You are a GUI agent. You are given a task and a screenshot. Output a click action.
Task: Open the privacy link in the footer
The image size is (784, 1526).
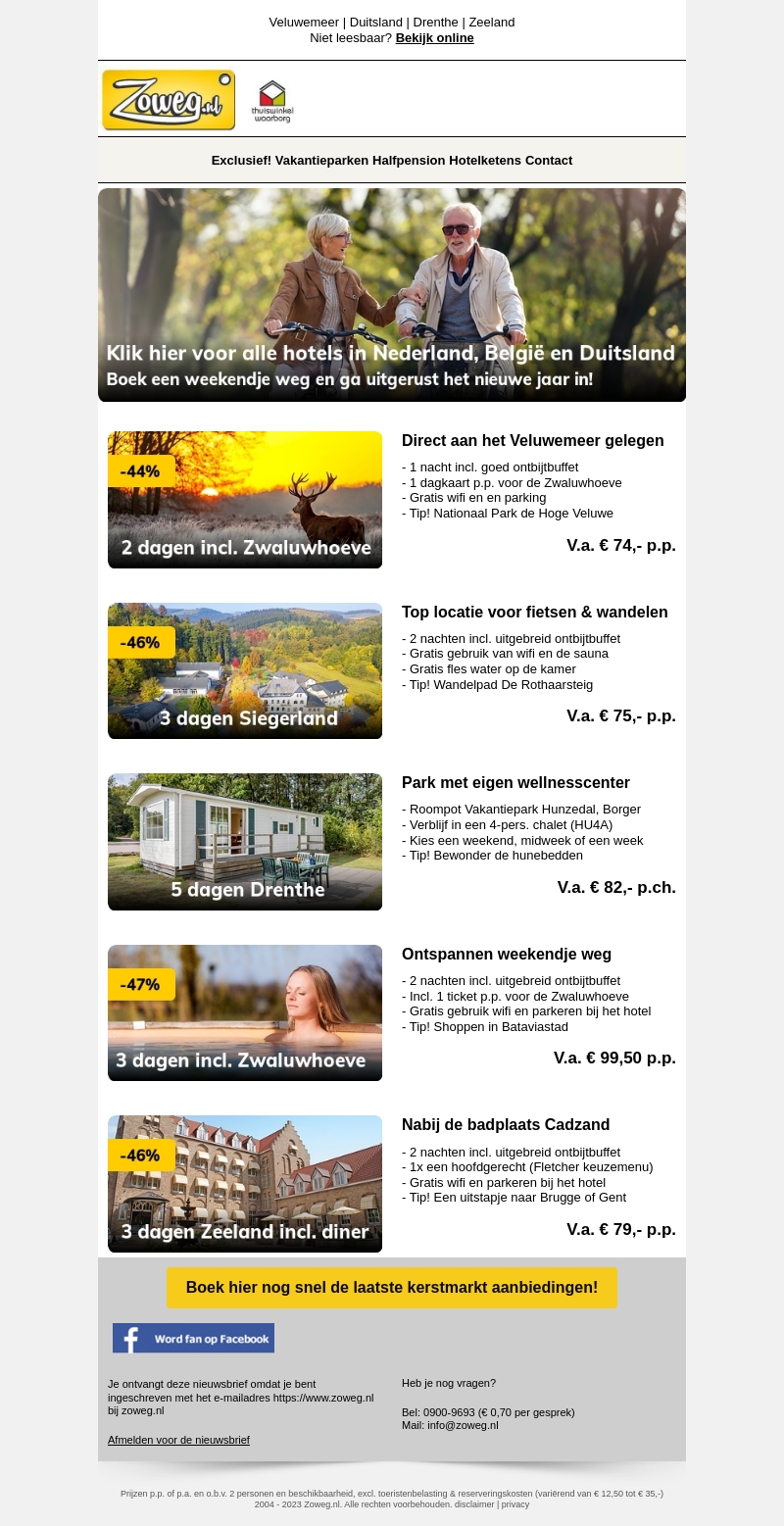tap(515, 1504)
